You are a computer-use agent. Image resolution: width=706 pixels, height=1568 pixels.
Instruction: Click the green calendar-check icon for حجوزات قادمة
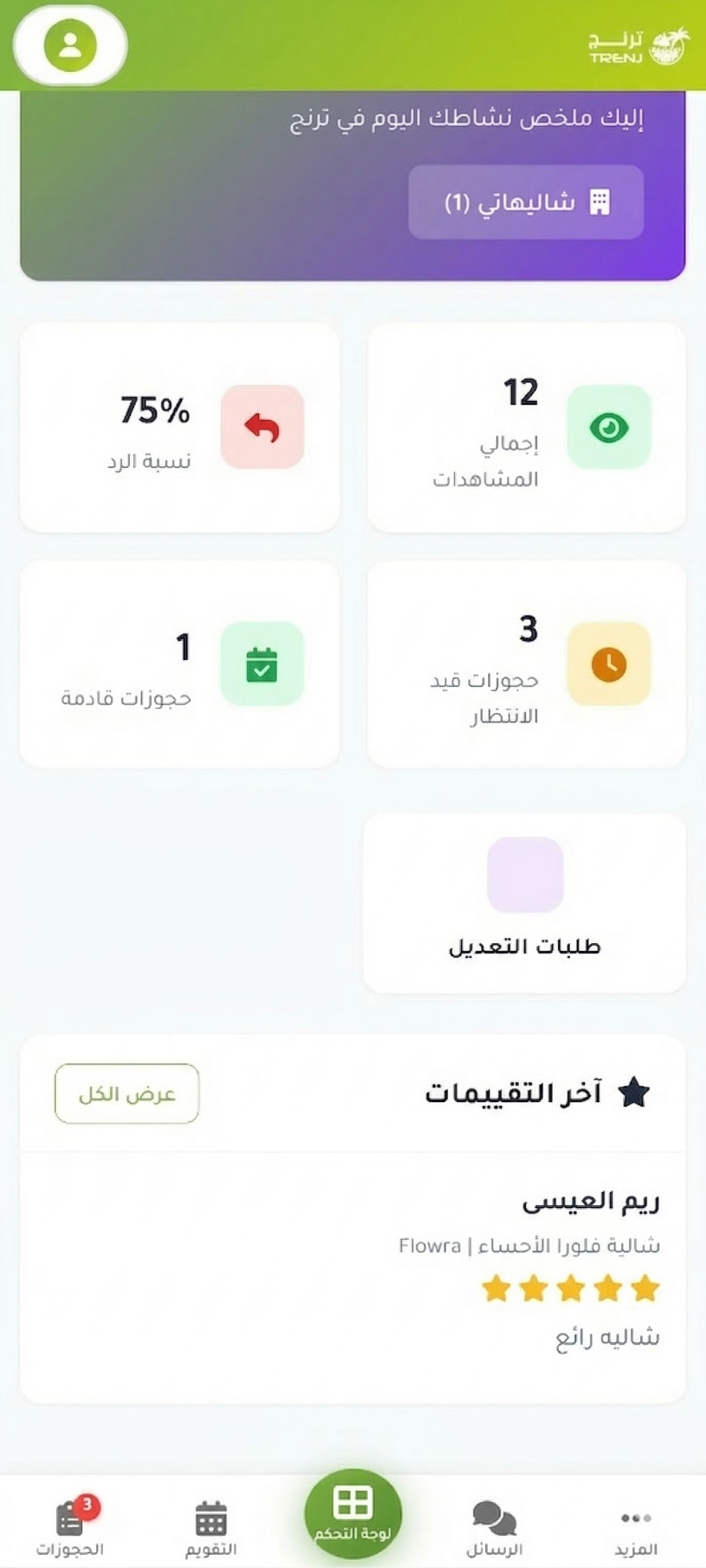click(262, 665)
